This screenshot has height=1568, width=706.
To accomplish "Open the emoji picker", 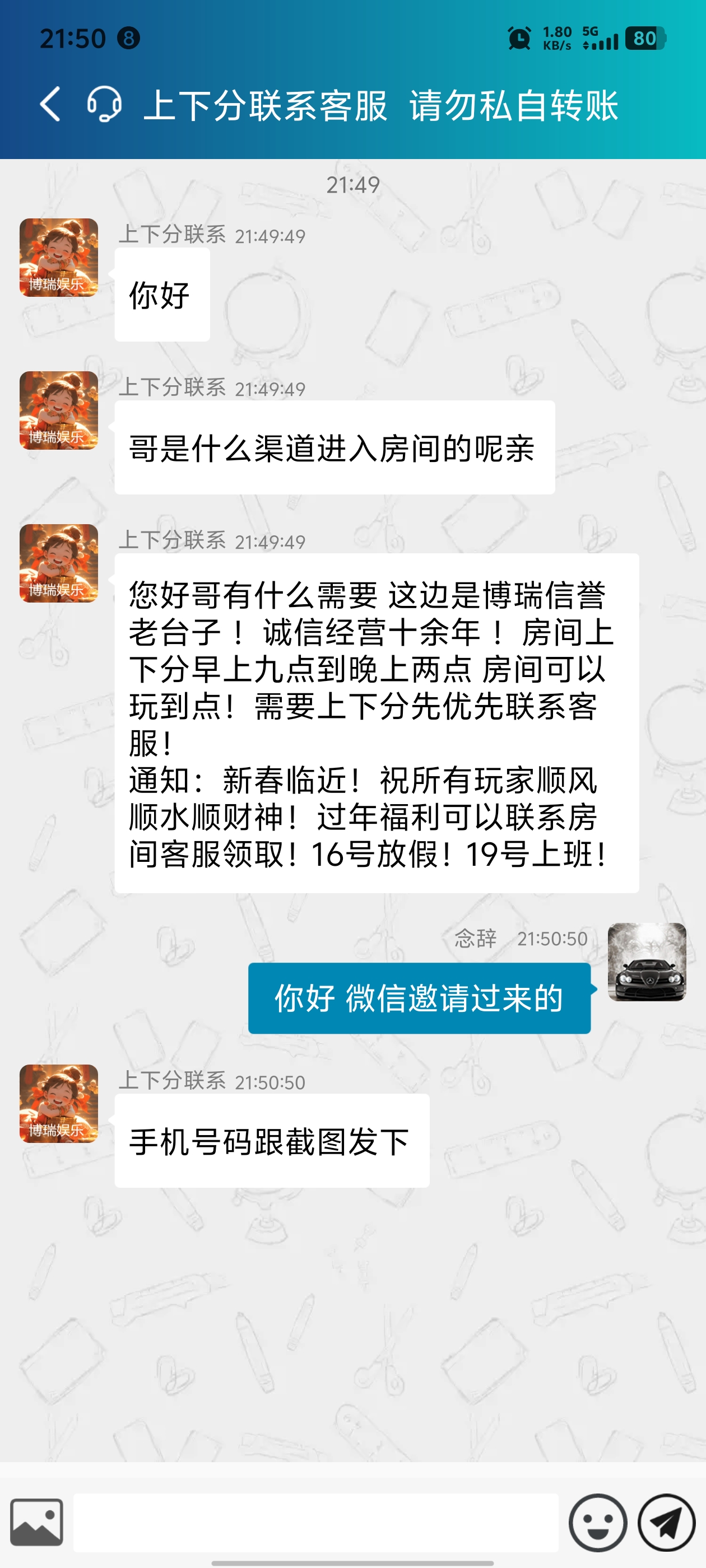I will point(597,1522).
